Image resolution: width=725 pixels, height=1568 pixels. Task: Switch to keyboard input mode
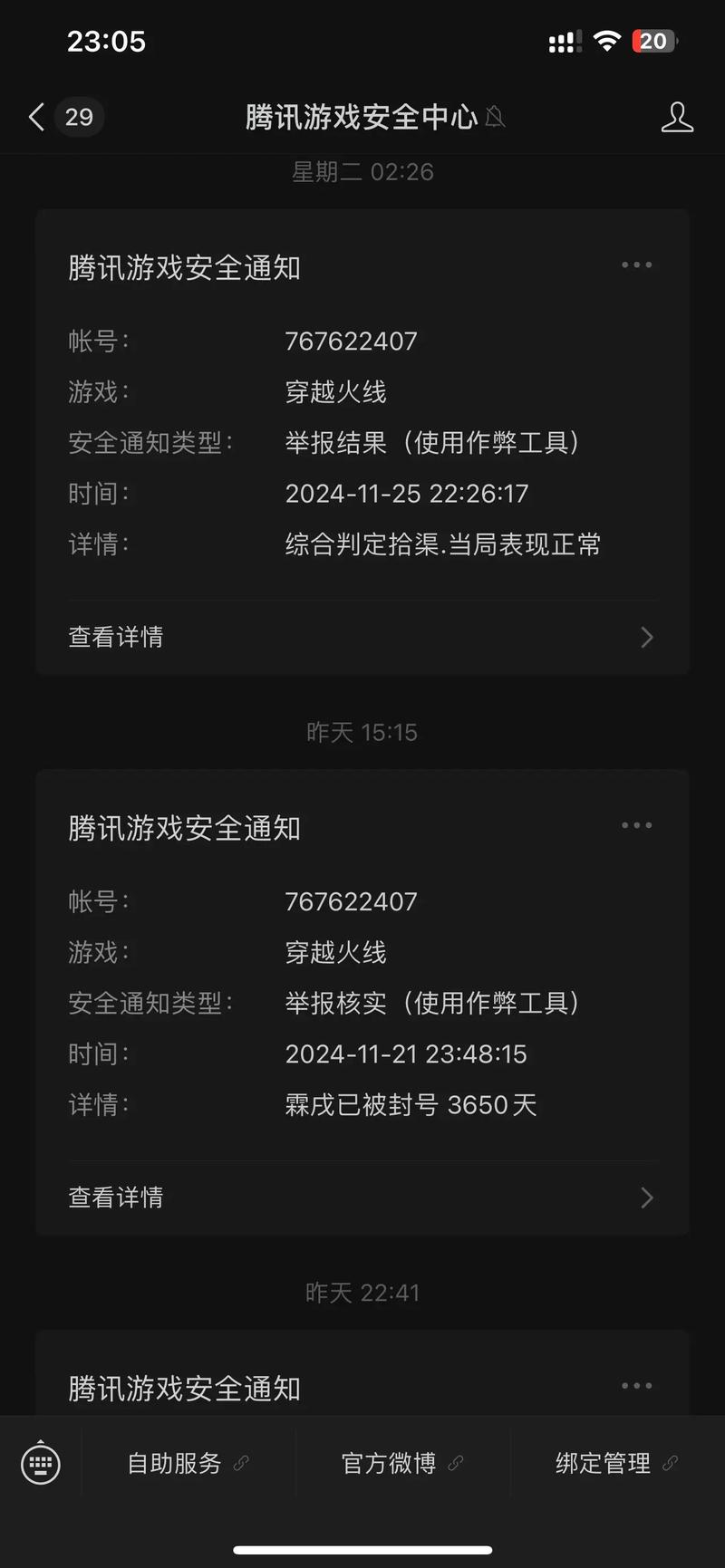(x=41, y=1464)
